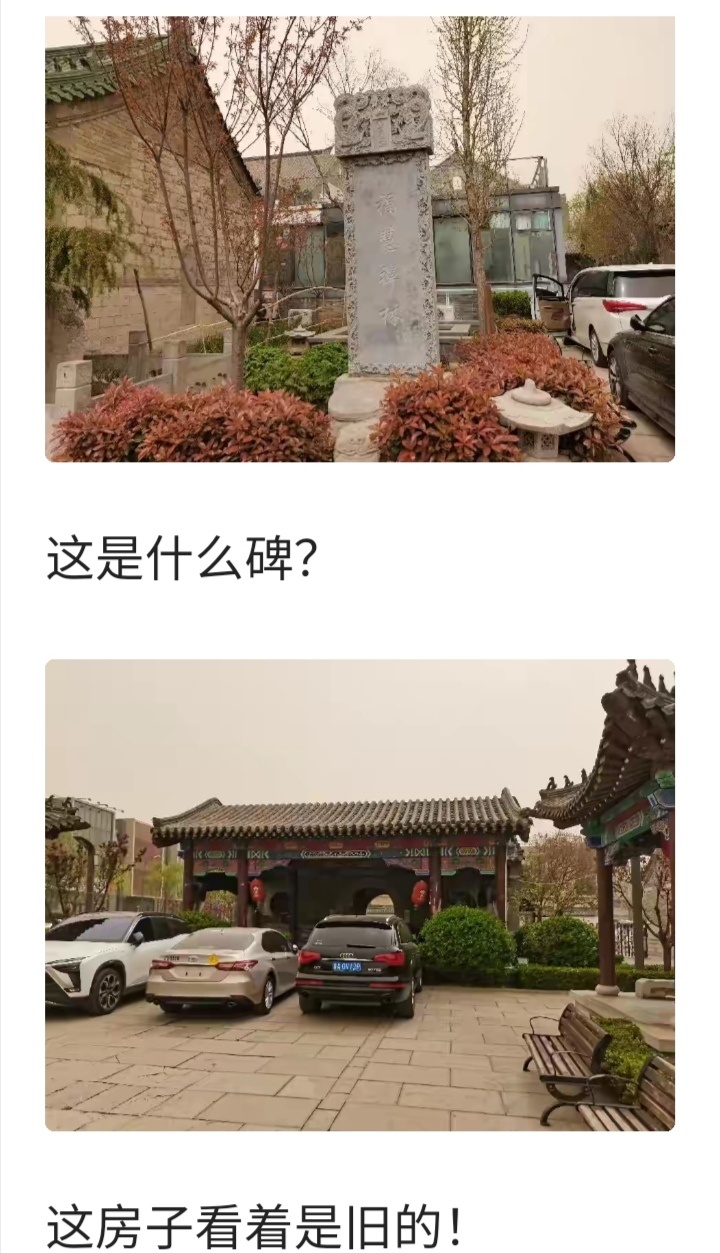Open the stone stele photo

[x=360, y=239]
